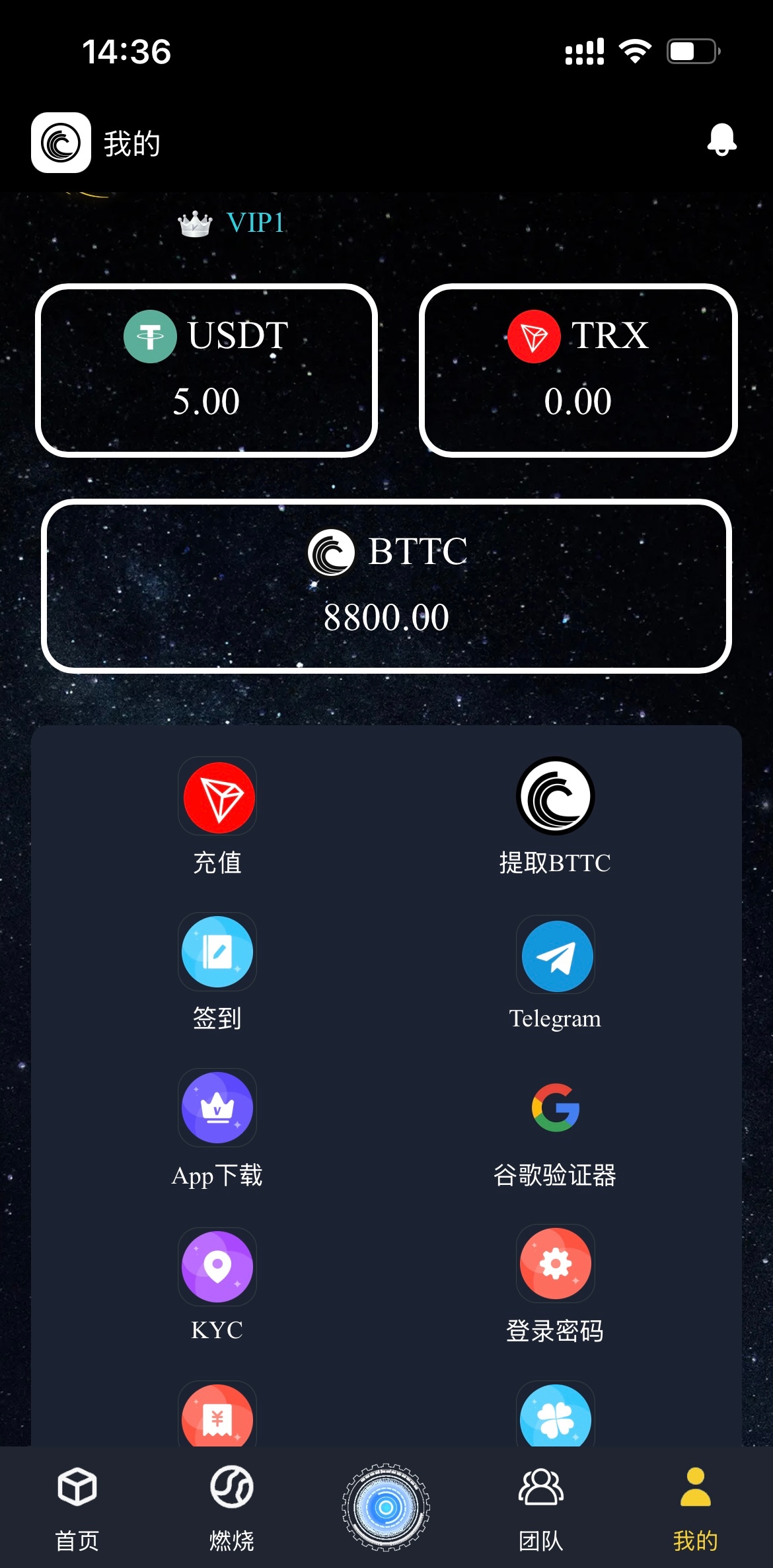Open the TRX balance card
This screenshot has height=1568, width=773.
578,371
